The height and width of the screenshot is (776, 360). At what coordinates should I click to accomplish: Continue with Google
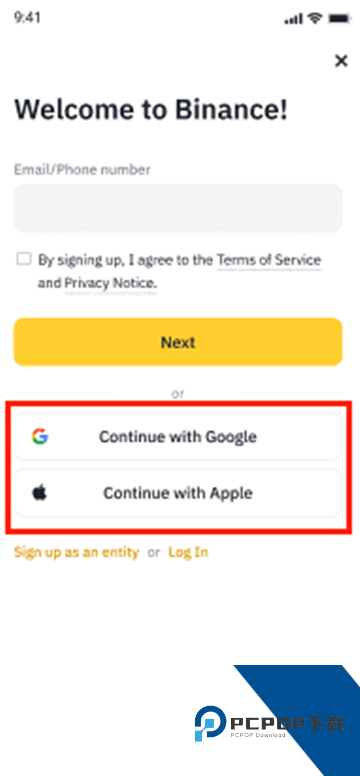click(178, 437)
